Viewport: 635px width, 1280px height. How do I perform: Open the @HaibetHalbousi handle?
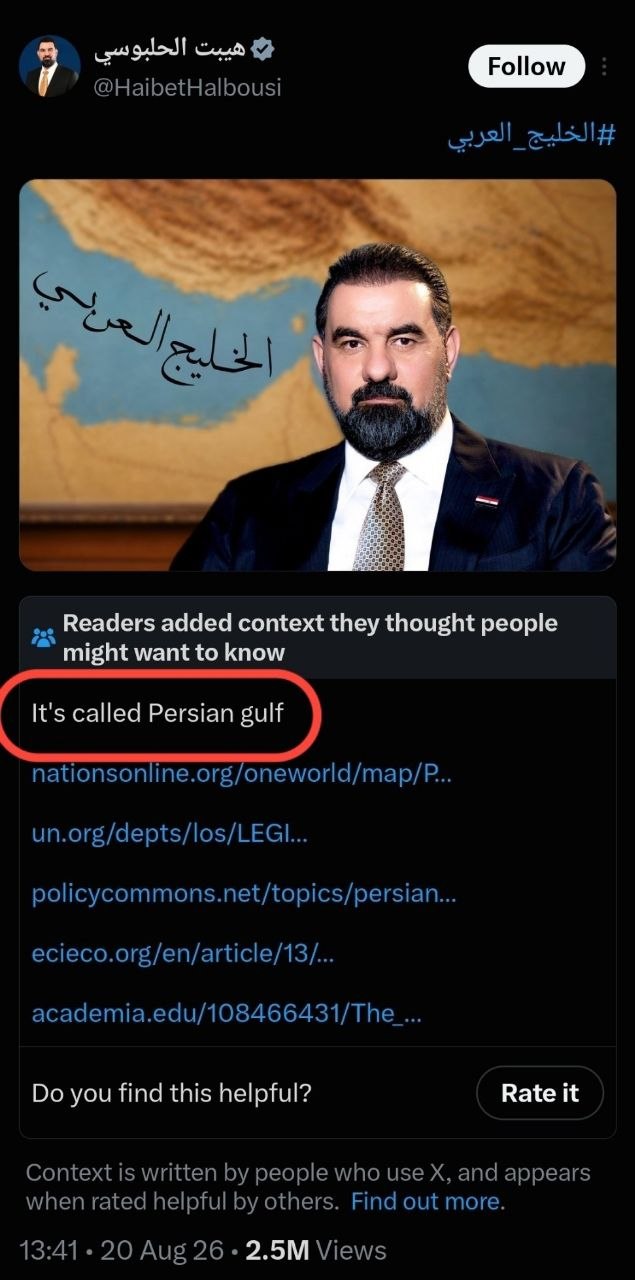(x=187, y=88)
